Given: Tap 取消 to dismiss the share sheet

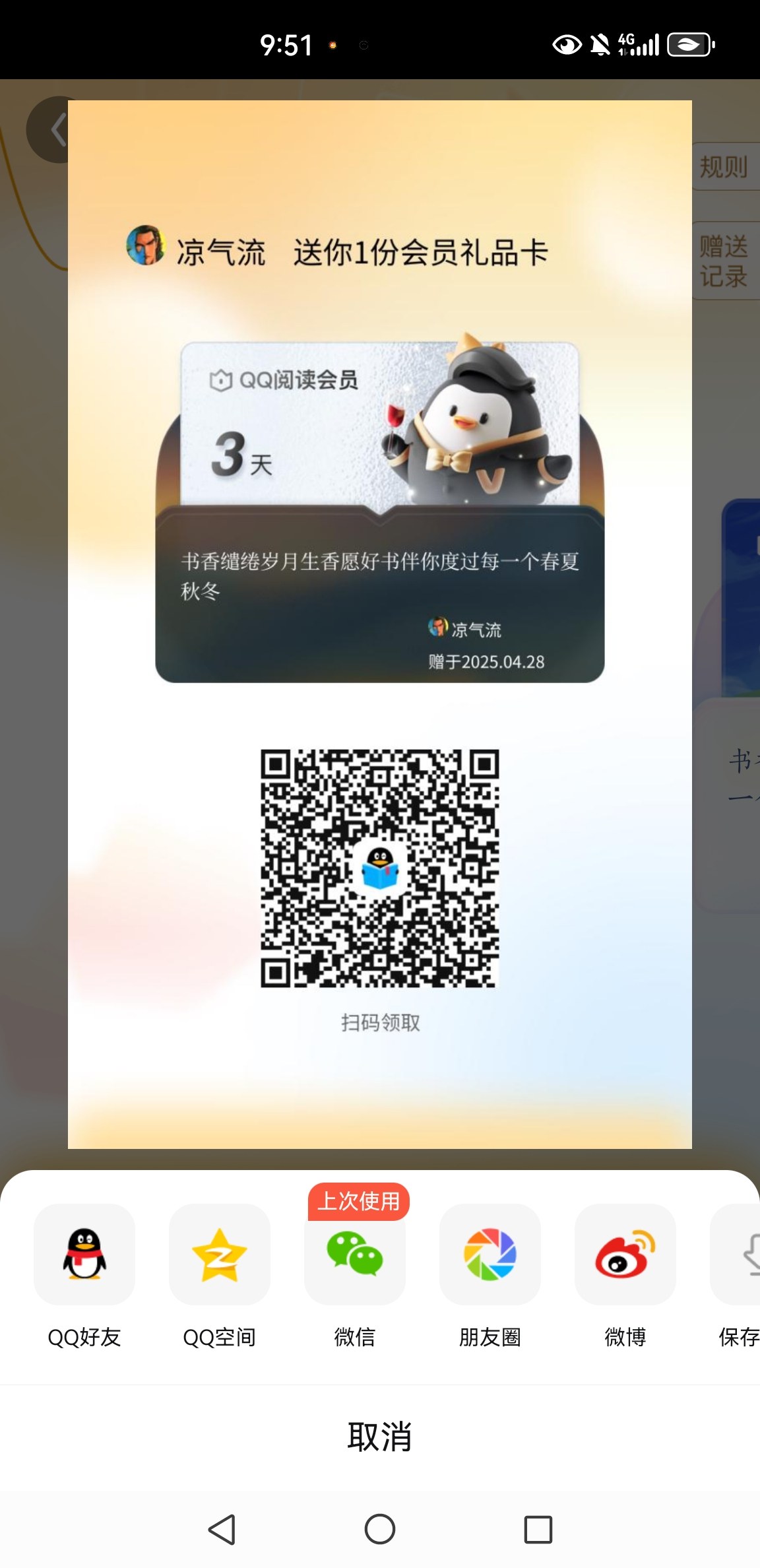Looking at the screenshot, I should click(380, 1437).
